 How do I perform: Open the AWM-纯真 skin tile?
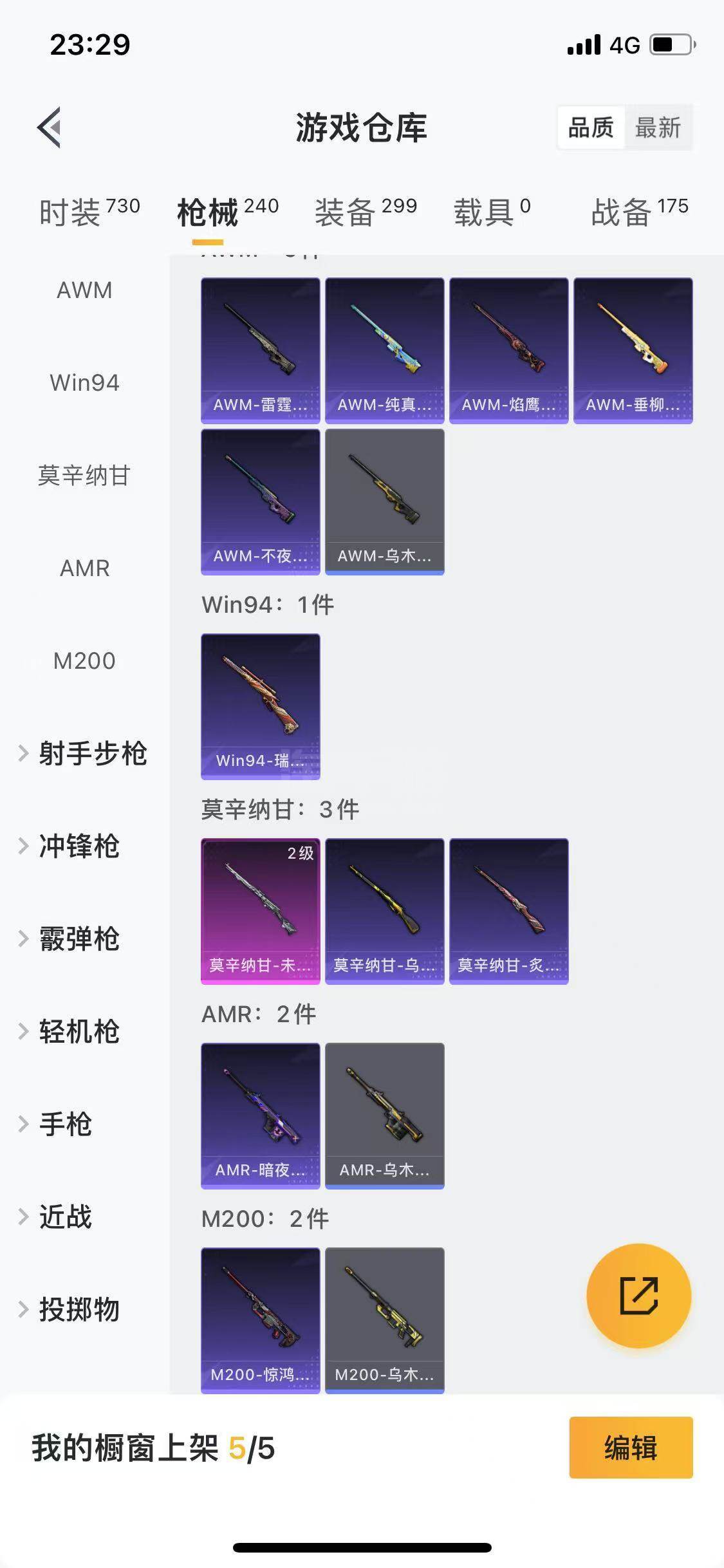(x=384, y=350)
